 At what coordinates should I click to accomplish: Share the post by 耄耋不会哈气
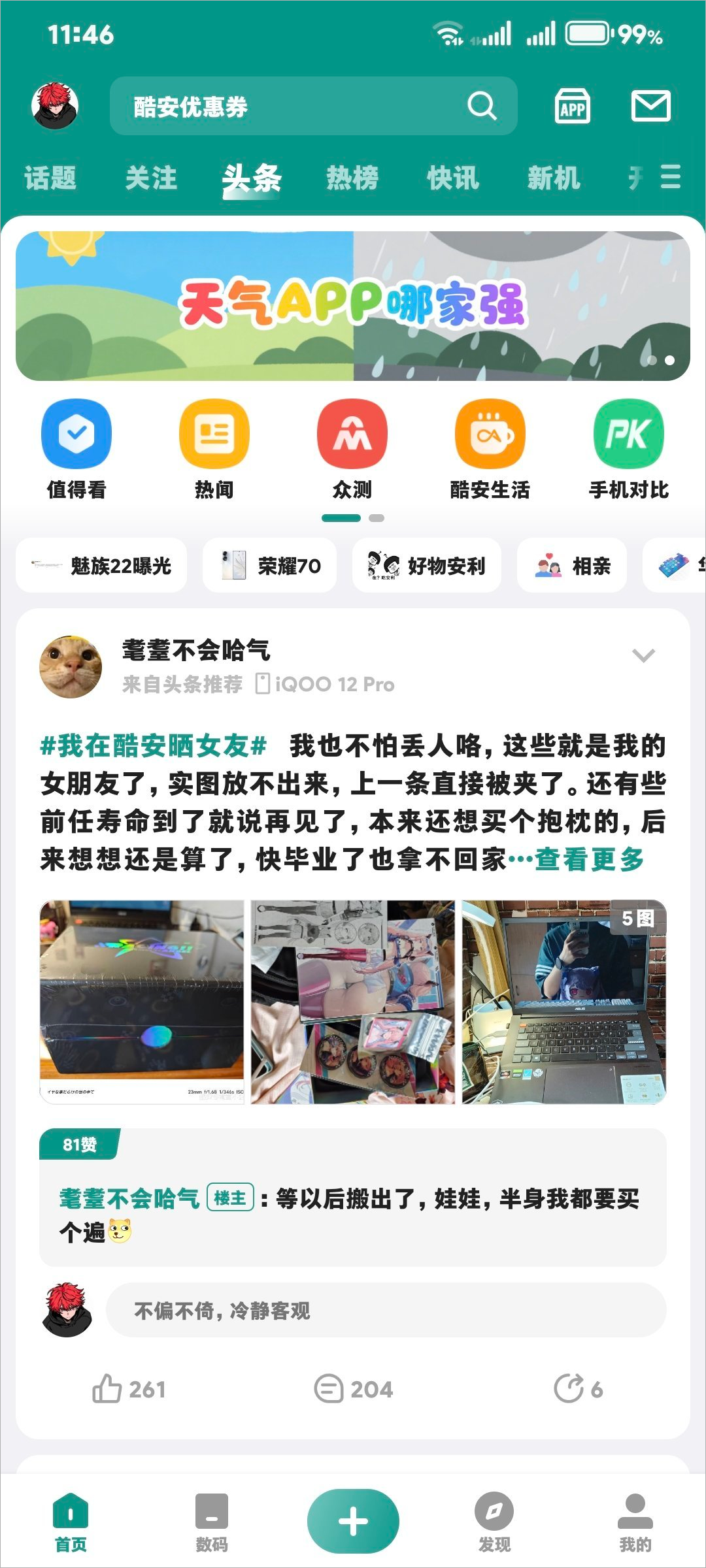pos(578,1389)
